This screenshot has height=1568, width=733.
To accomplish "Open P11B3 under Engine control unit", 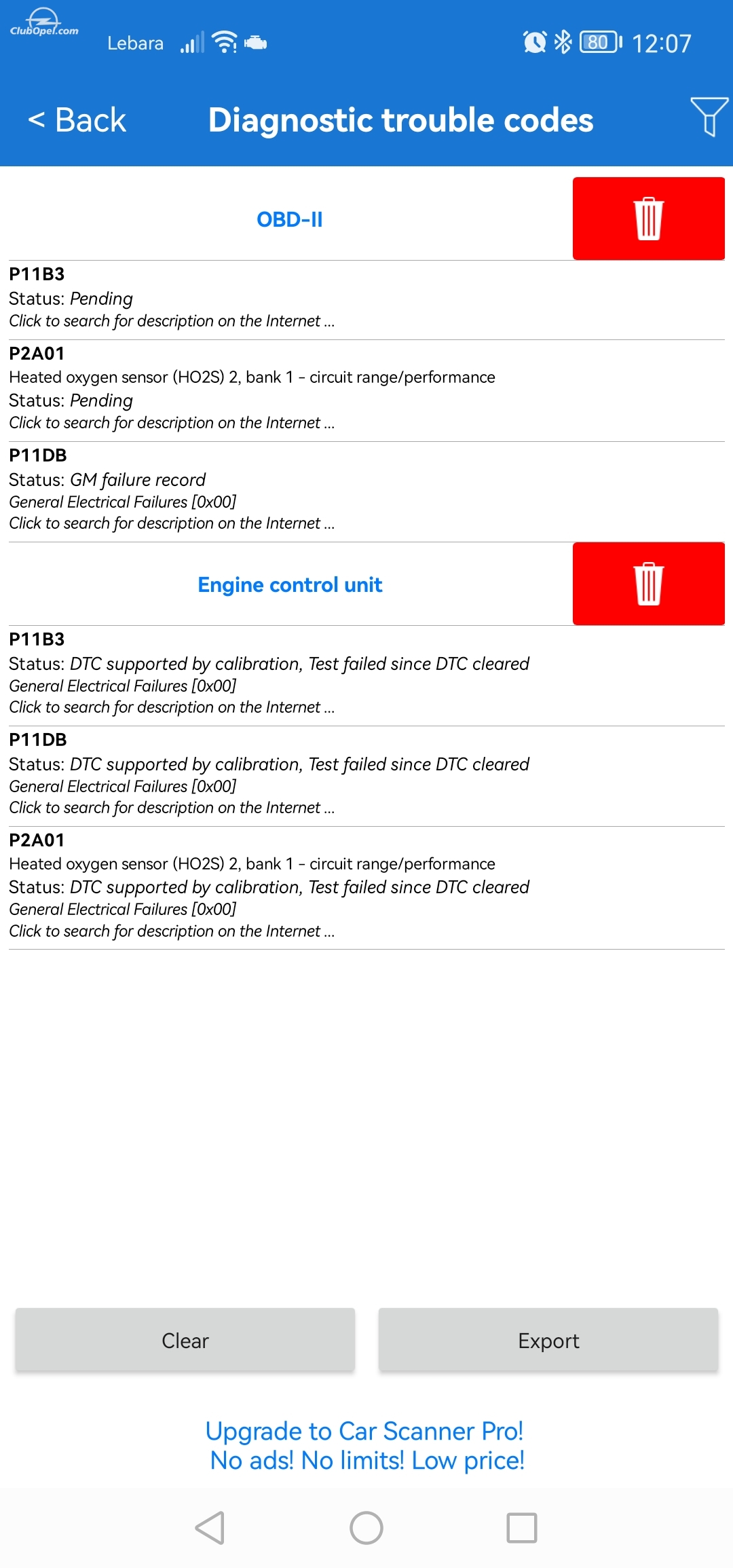I will (x=366, y=676).
